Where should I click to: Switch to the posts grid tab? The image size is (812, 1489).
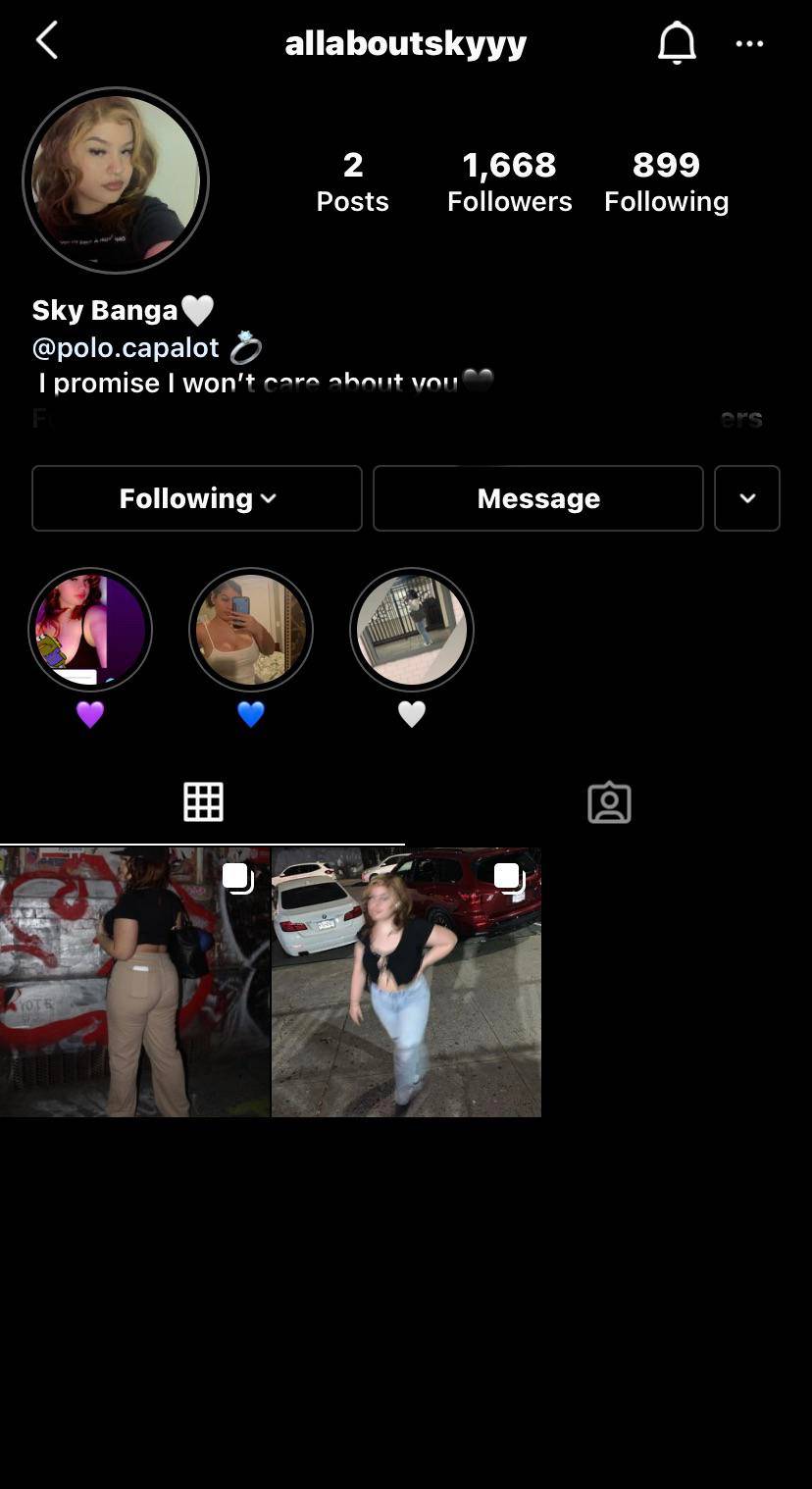203,802
